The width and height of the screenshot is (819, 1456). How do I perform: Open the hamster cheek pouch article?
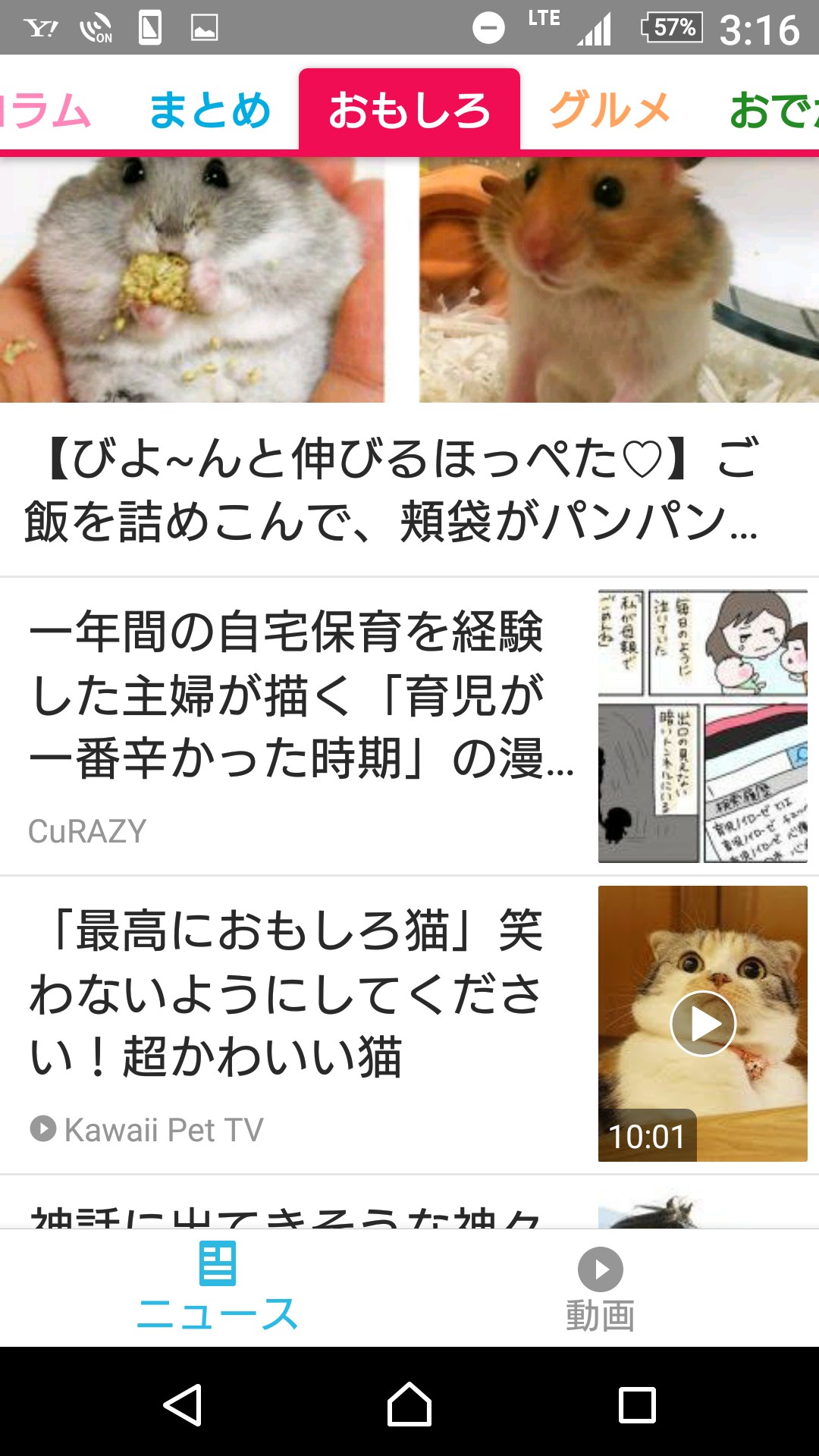(x=394, y=489)
